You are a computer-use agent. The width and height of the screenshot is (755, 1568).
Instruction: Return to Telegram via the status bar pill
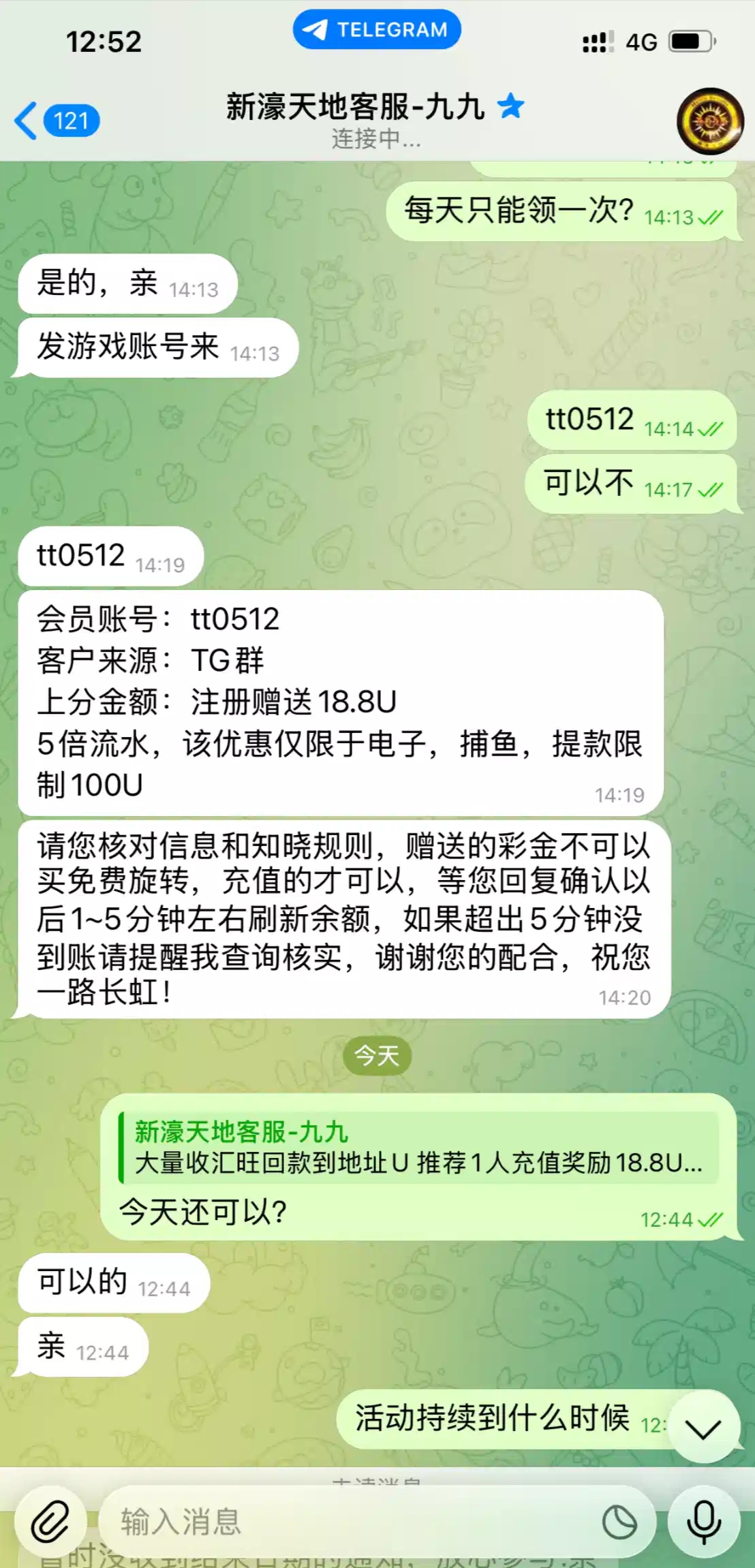[x=377, y=29]
